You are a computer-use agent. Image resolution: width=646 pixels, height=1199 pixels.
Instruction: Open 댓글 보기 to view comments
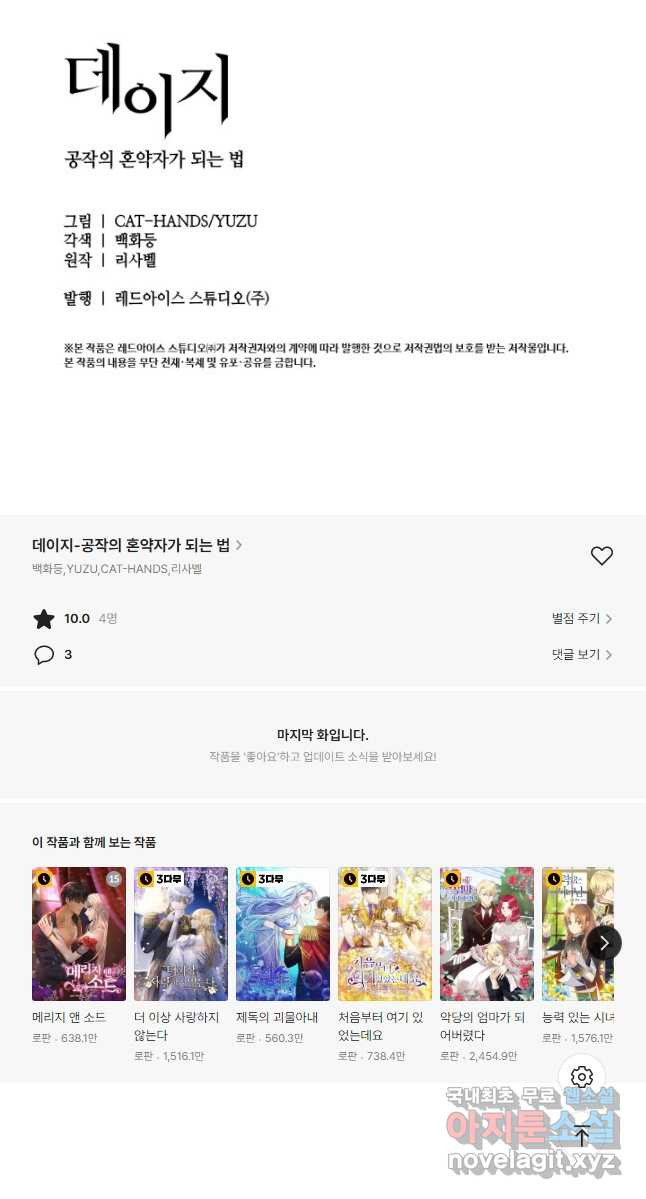pyautogui.click(x=582, y=655)
